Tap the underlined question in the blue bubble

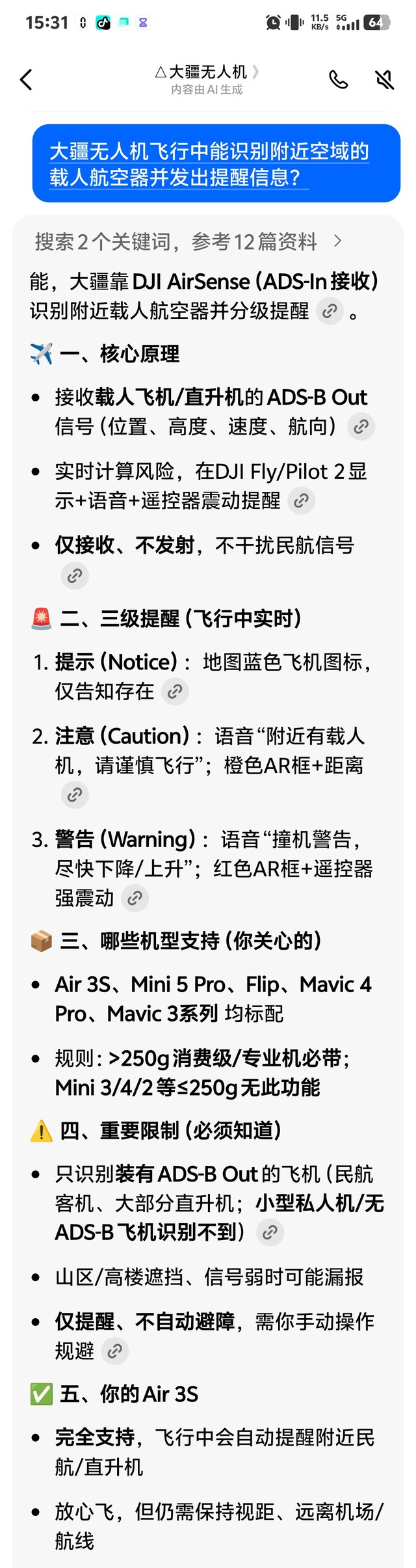pos(209,164)
